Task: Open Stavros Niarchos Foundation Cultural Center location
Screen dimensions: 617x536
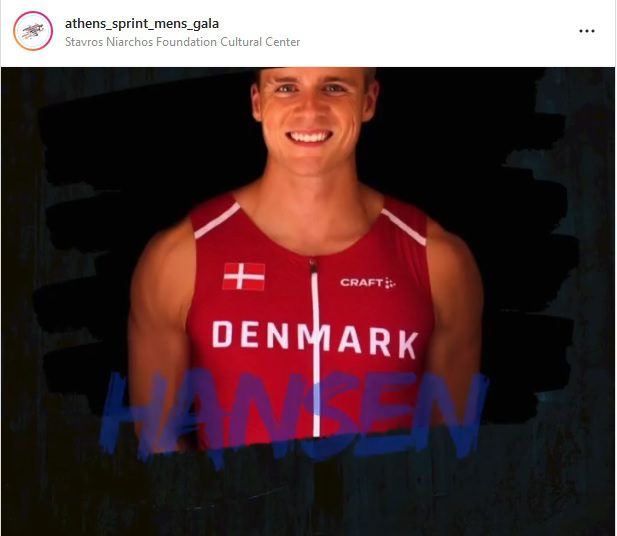Action: click(x=182, y=42)
